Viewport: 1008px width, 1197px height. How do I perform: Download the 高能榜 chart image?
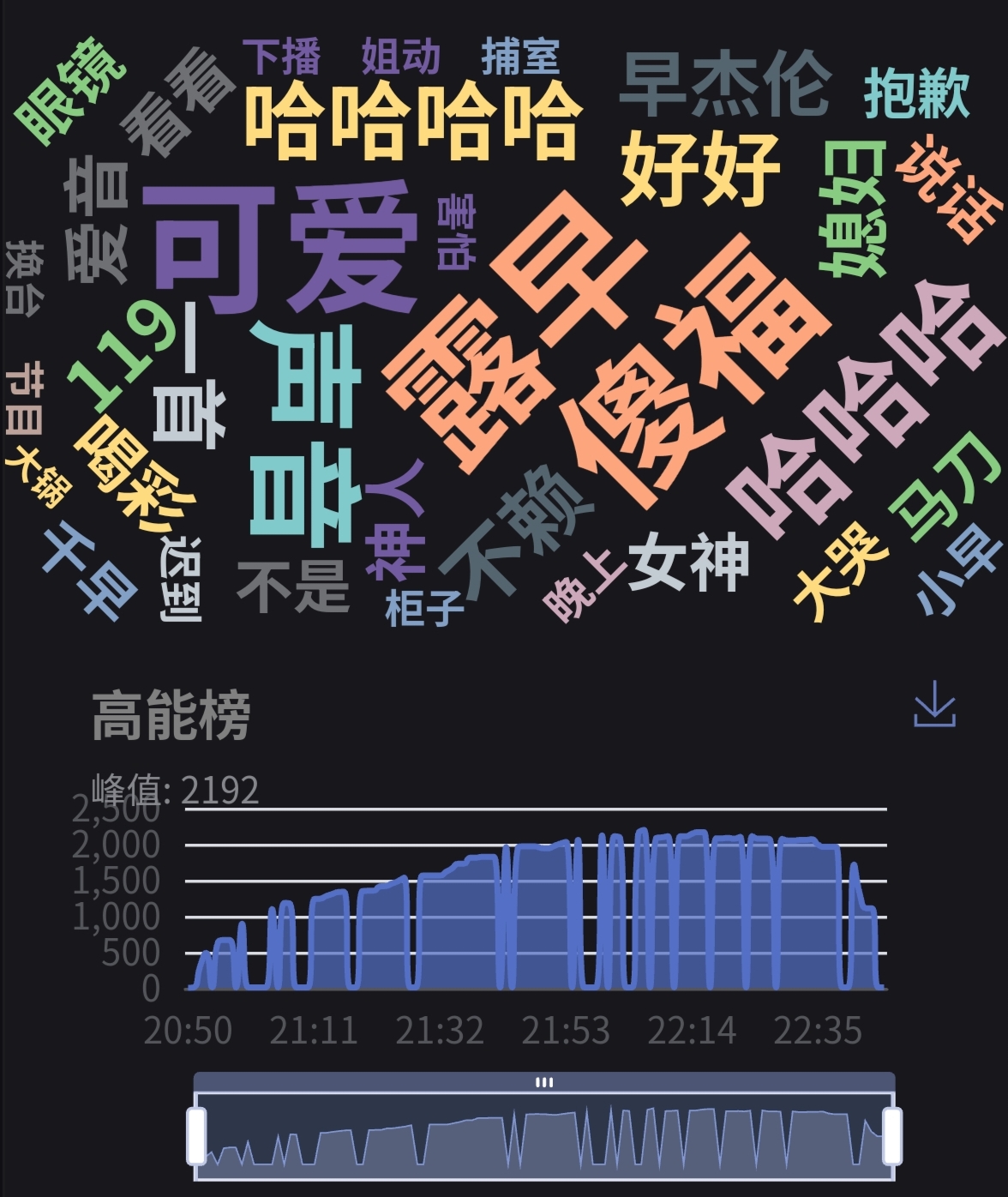point(934,704)
